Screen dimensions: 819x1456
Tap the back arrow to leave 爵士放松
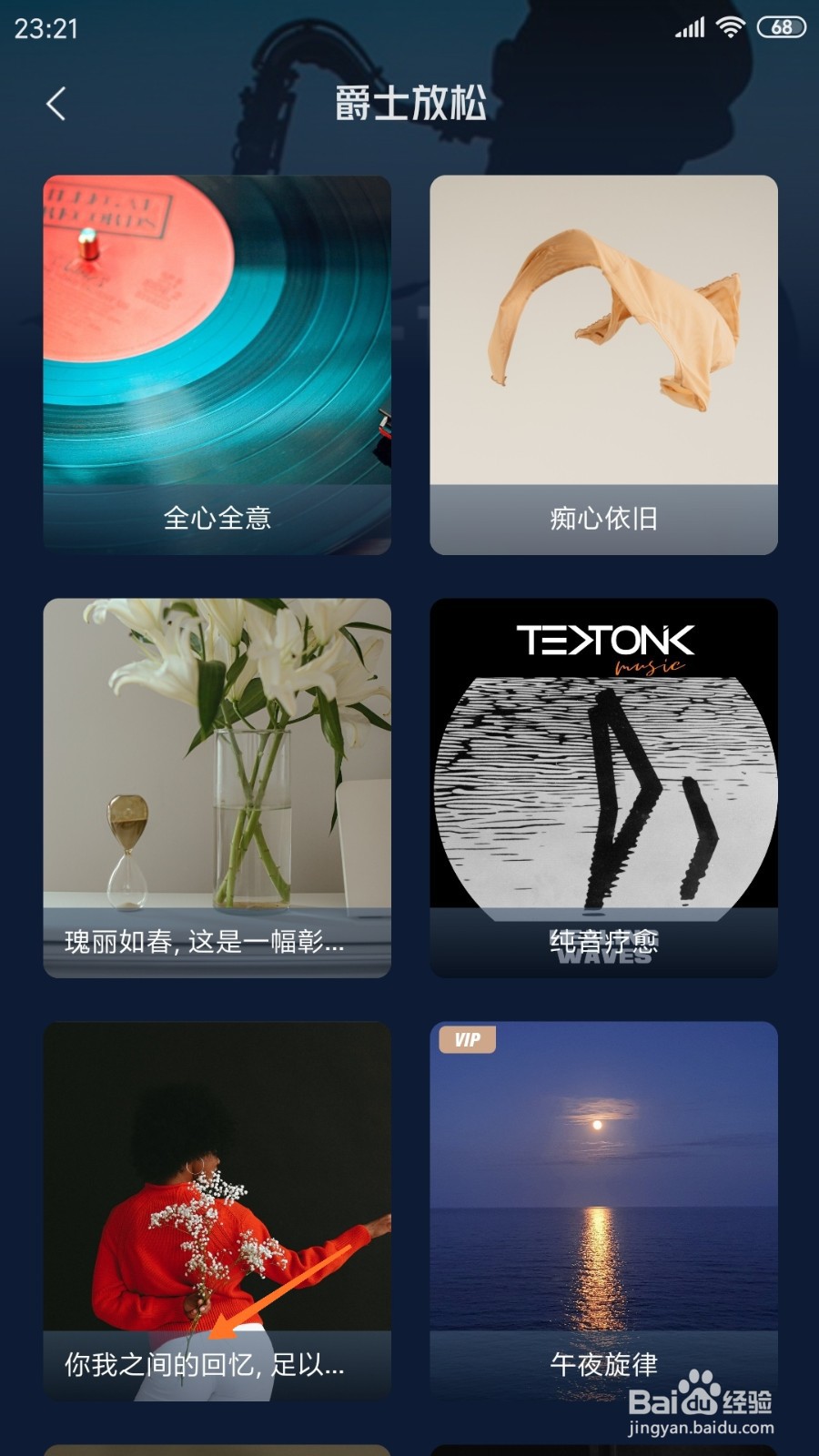point(56,103)
